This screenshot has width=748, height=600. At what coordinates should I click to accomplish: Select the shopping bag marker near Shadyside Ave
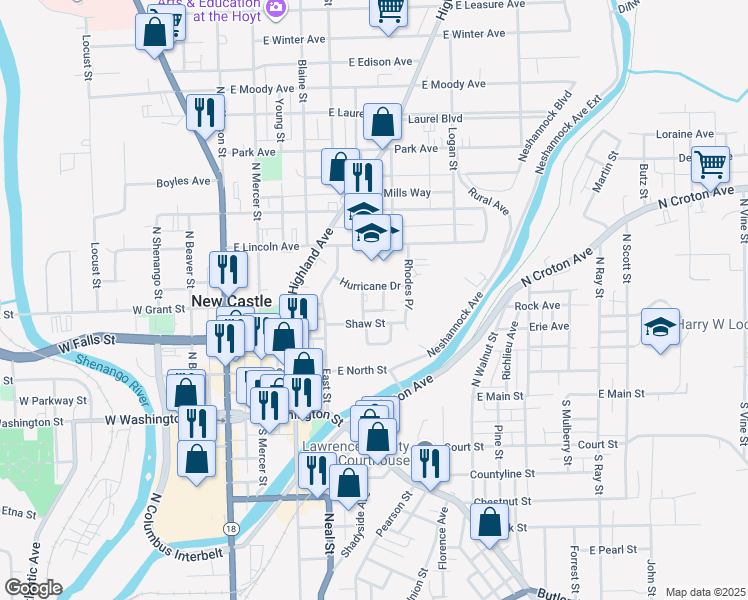(349, 484)
